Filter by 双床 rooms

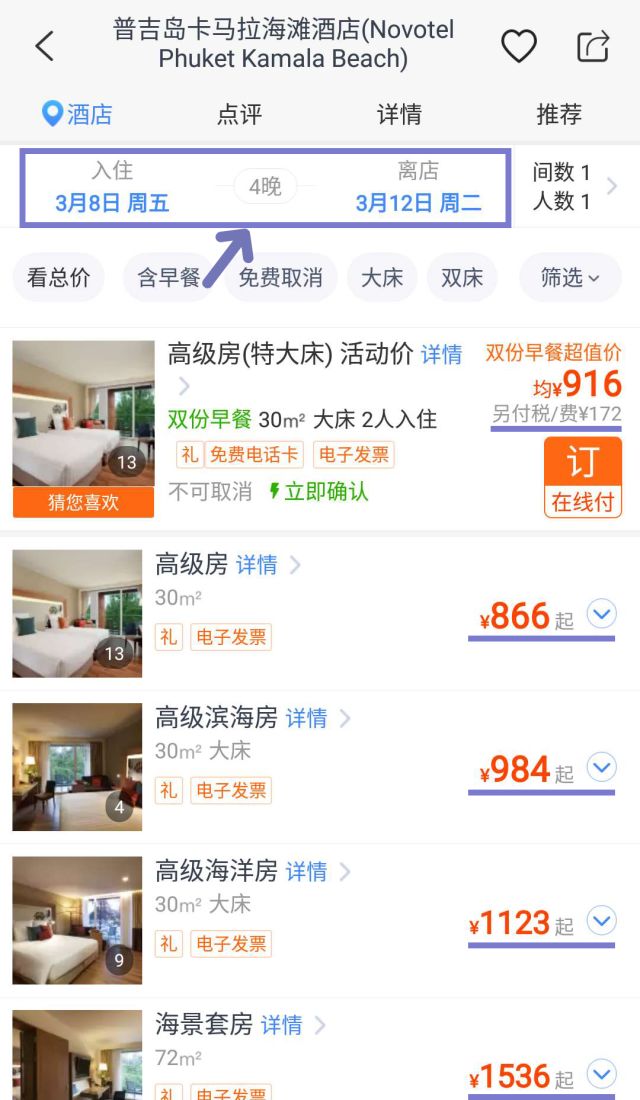(462, 278)
